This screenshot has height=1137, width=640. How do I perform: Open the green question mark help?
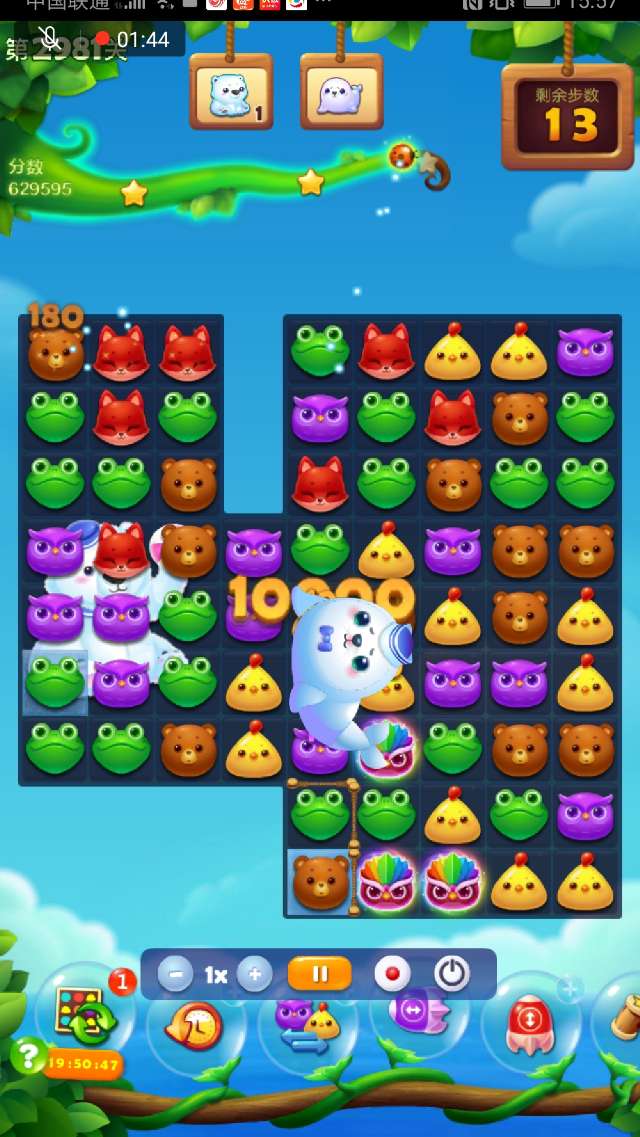tap(27, 1056)
